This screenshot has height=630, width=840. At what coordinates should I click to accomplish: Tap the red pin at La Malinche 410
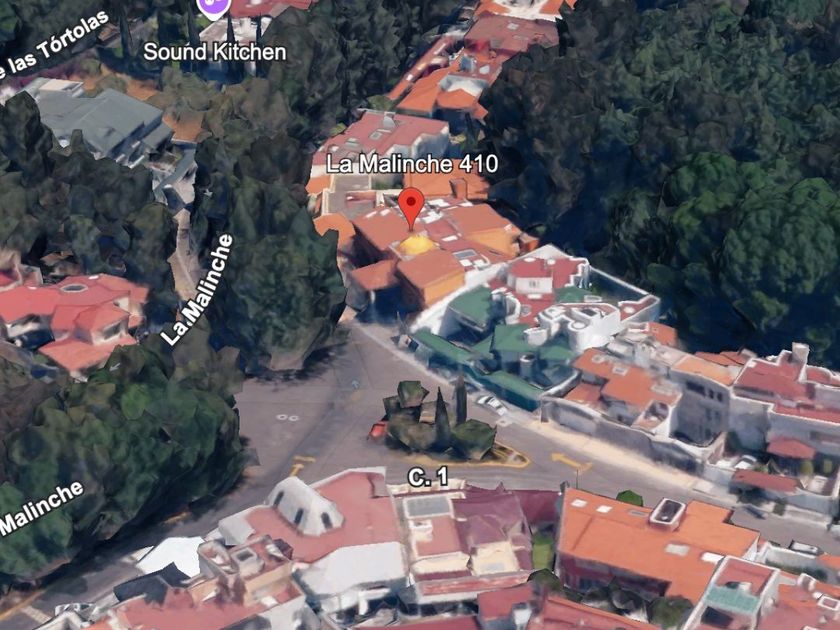[x=411, y=207]
